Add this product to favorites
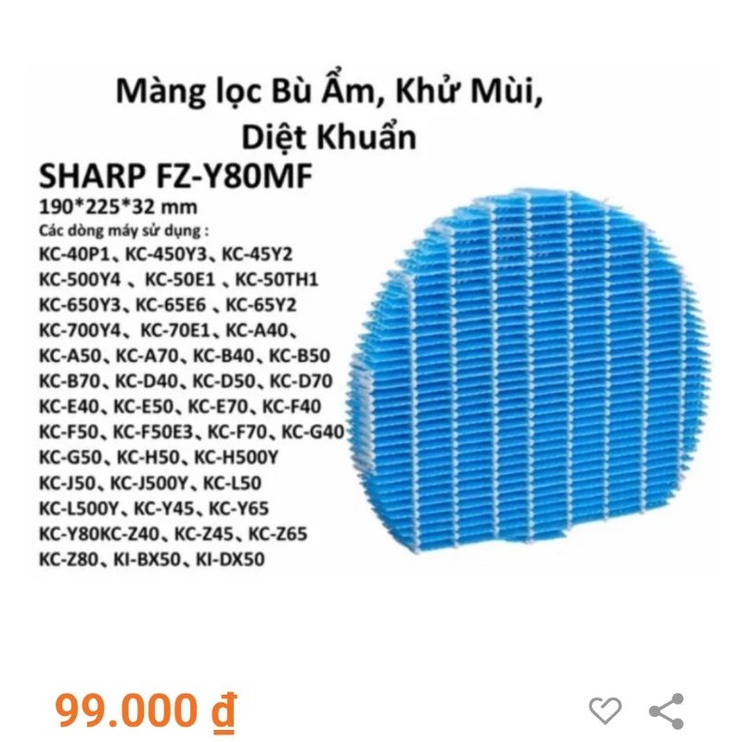742x742 pixels. coord(605,711)
